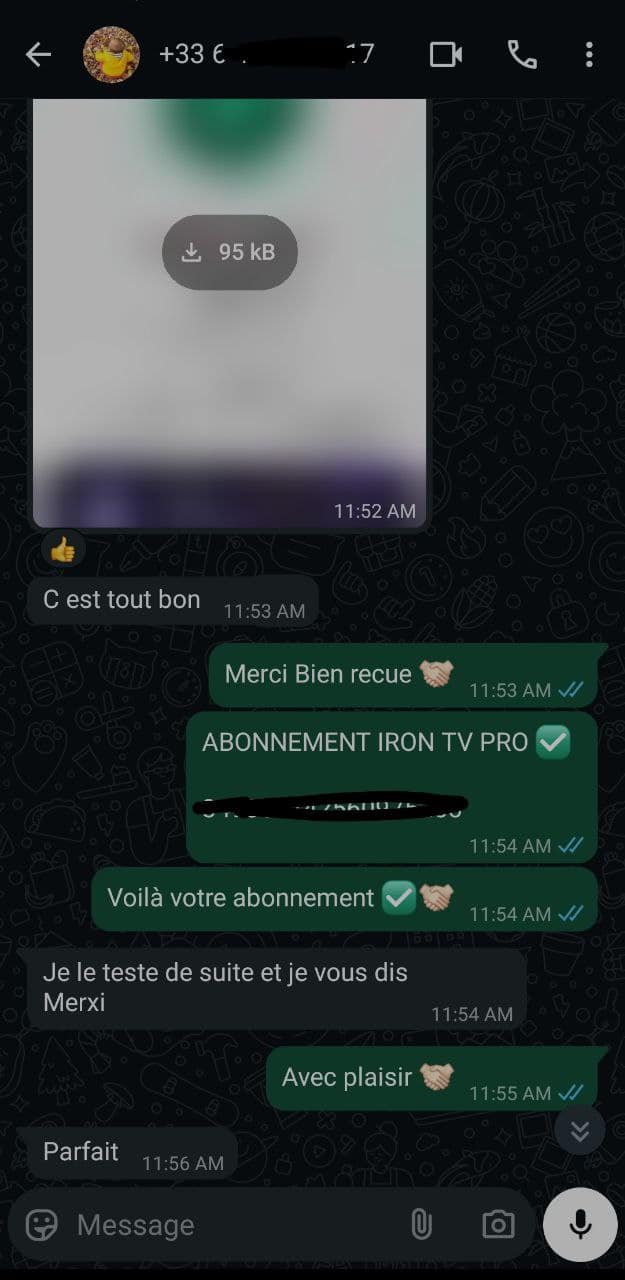Tap the voice message microphone
Viewport: 625px width, 1280px height.
pos(580,1224)
